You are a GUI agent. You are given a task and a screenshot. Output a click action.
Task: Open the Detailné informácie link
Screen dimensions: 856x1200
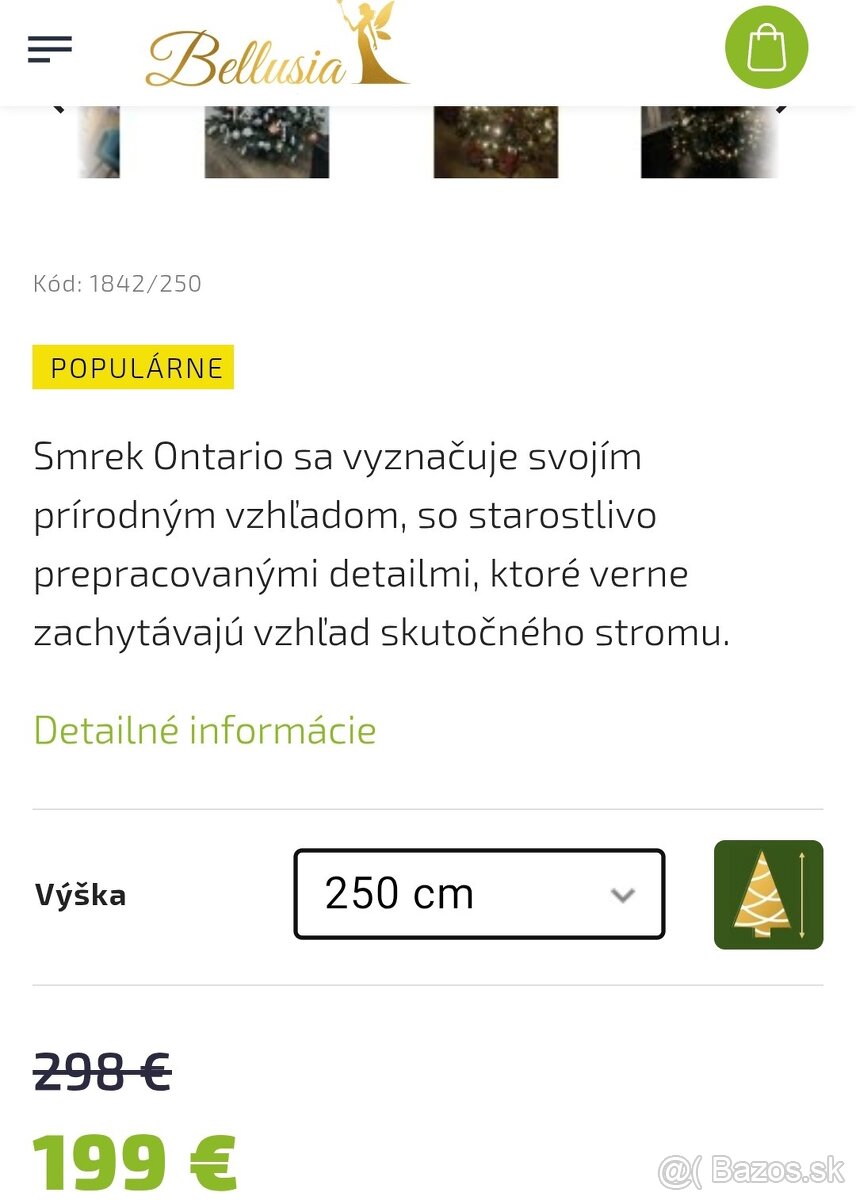click(204, 729)
